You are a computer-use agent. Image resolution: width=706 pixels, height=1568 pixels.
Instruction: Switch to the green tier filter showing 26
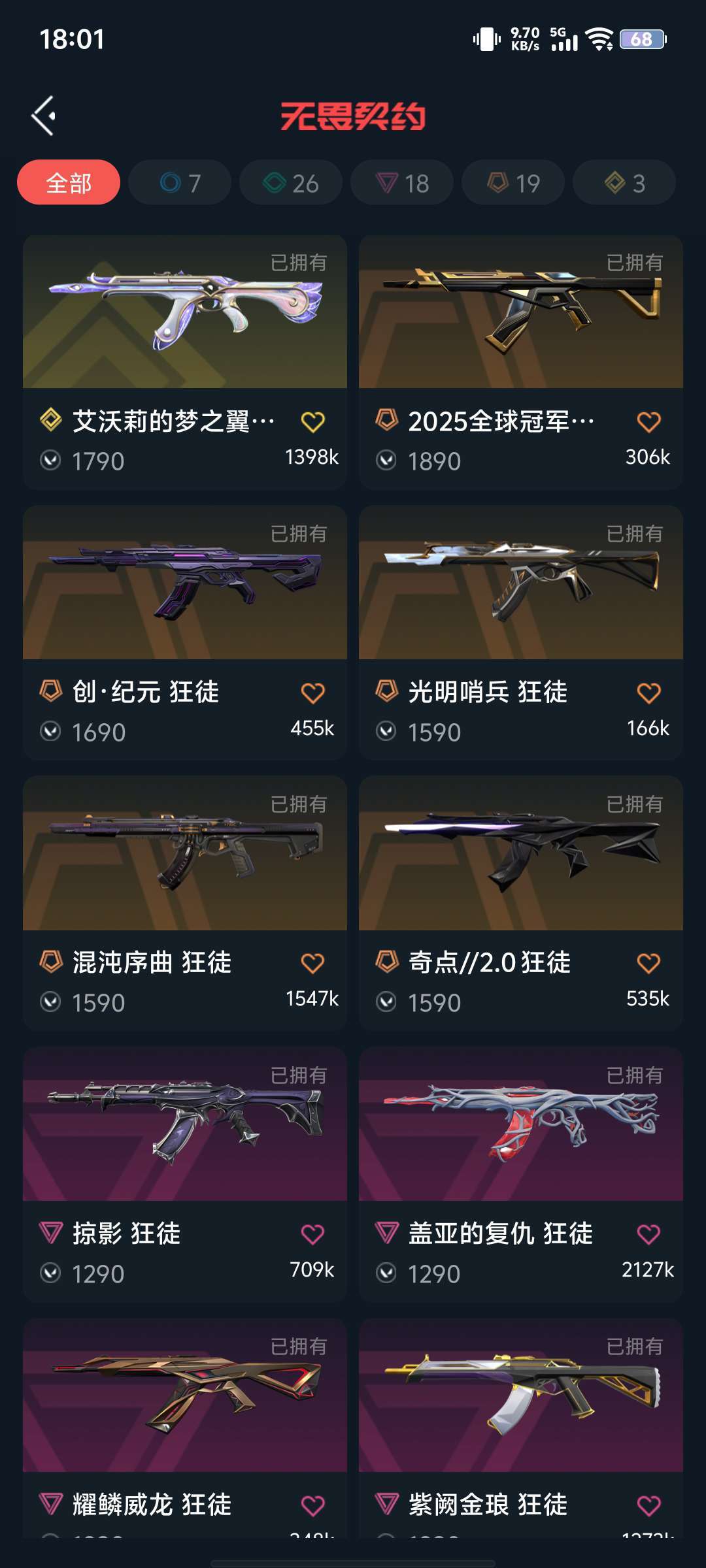pyautogui.click(x=291, y=183)
